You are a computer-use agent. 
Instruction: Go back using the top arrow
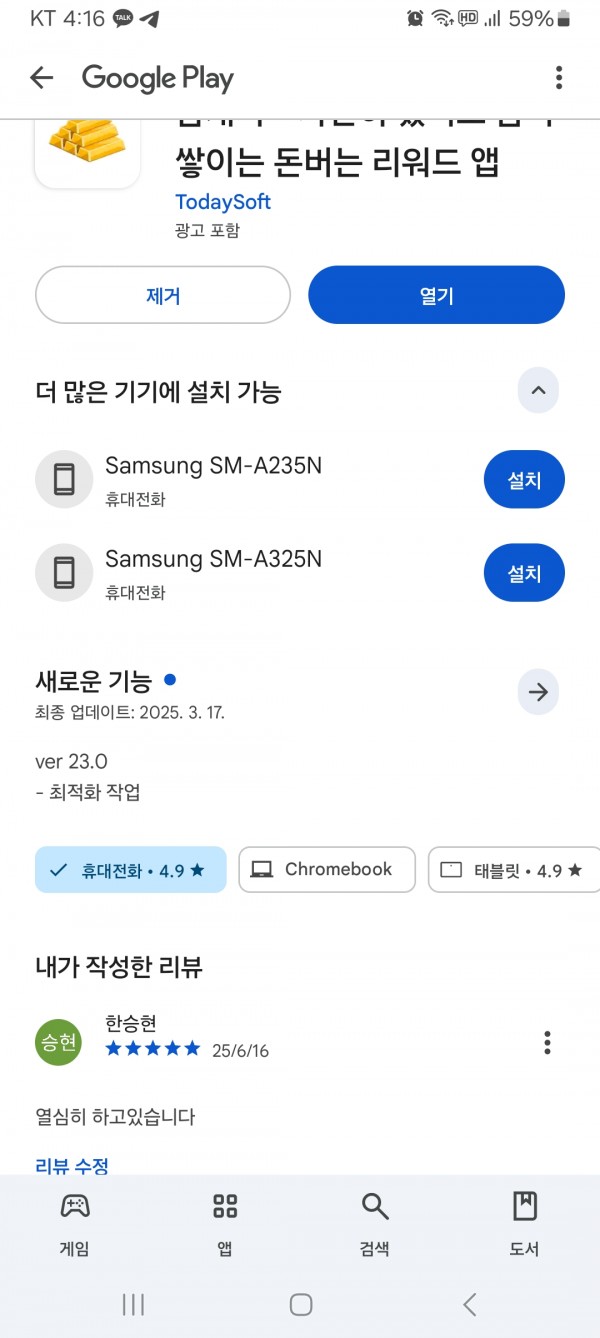[41, 78]
